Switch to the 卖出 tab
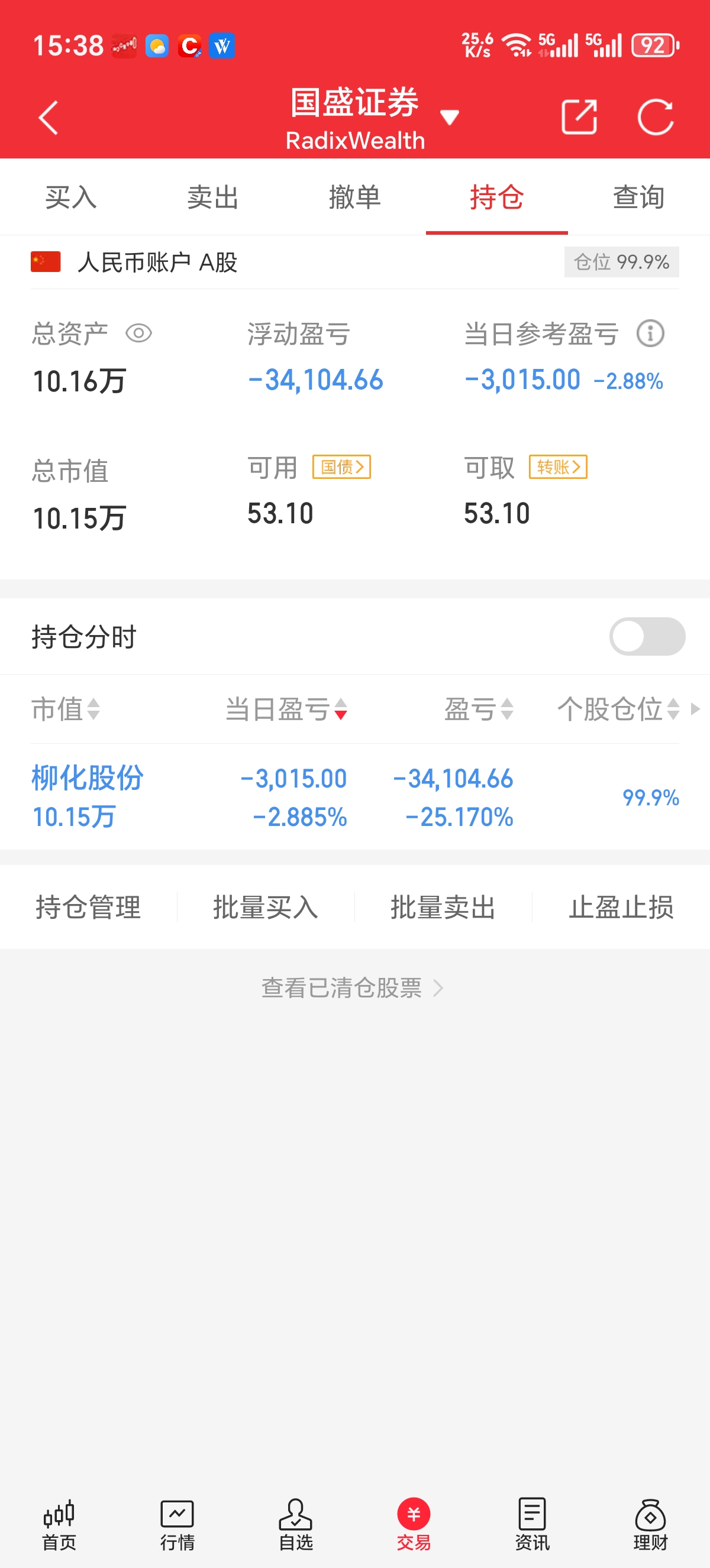The width and height of the screenshot is (710, 1568). pos(212,197)
